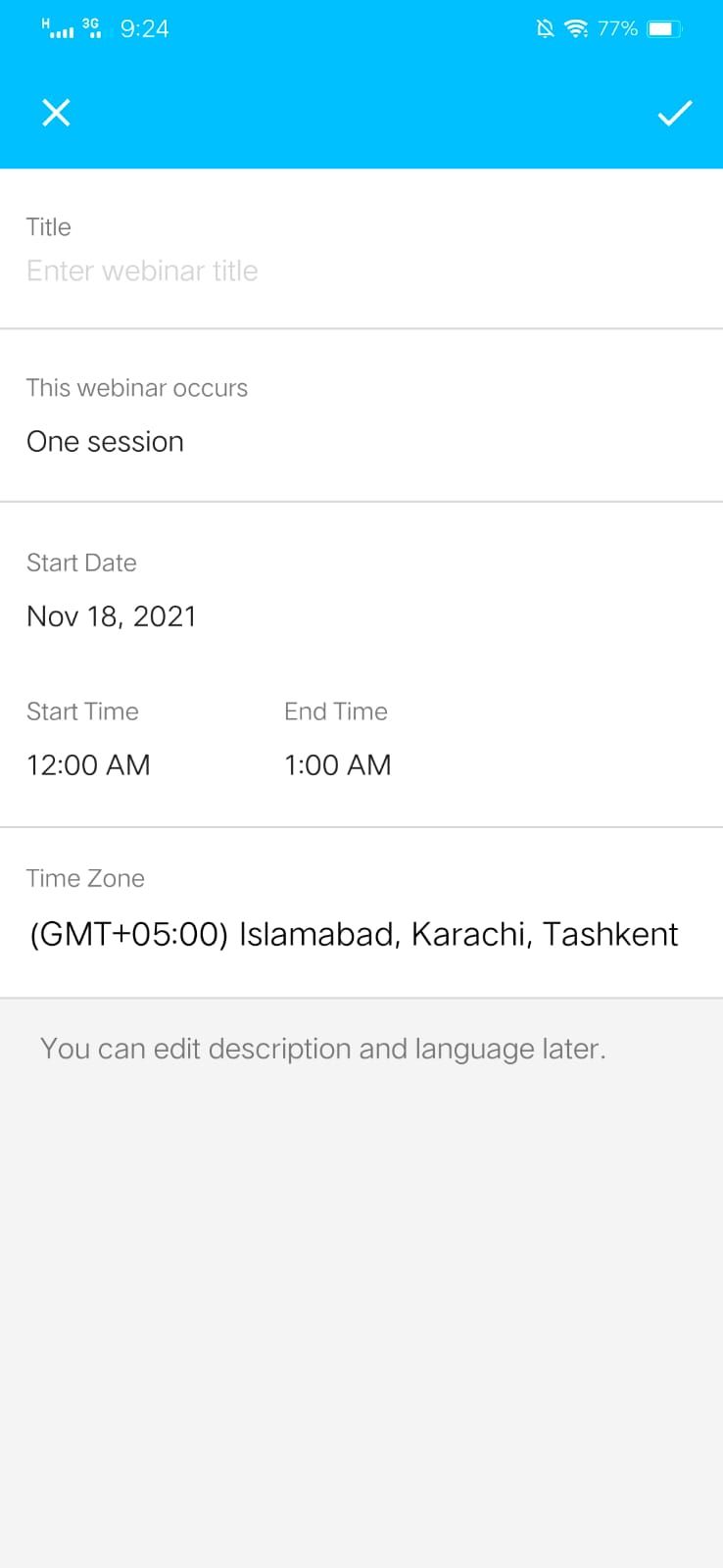Close the webinar creation form
The image size is (723, 1568).
click(56, 113)
